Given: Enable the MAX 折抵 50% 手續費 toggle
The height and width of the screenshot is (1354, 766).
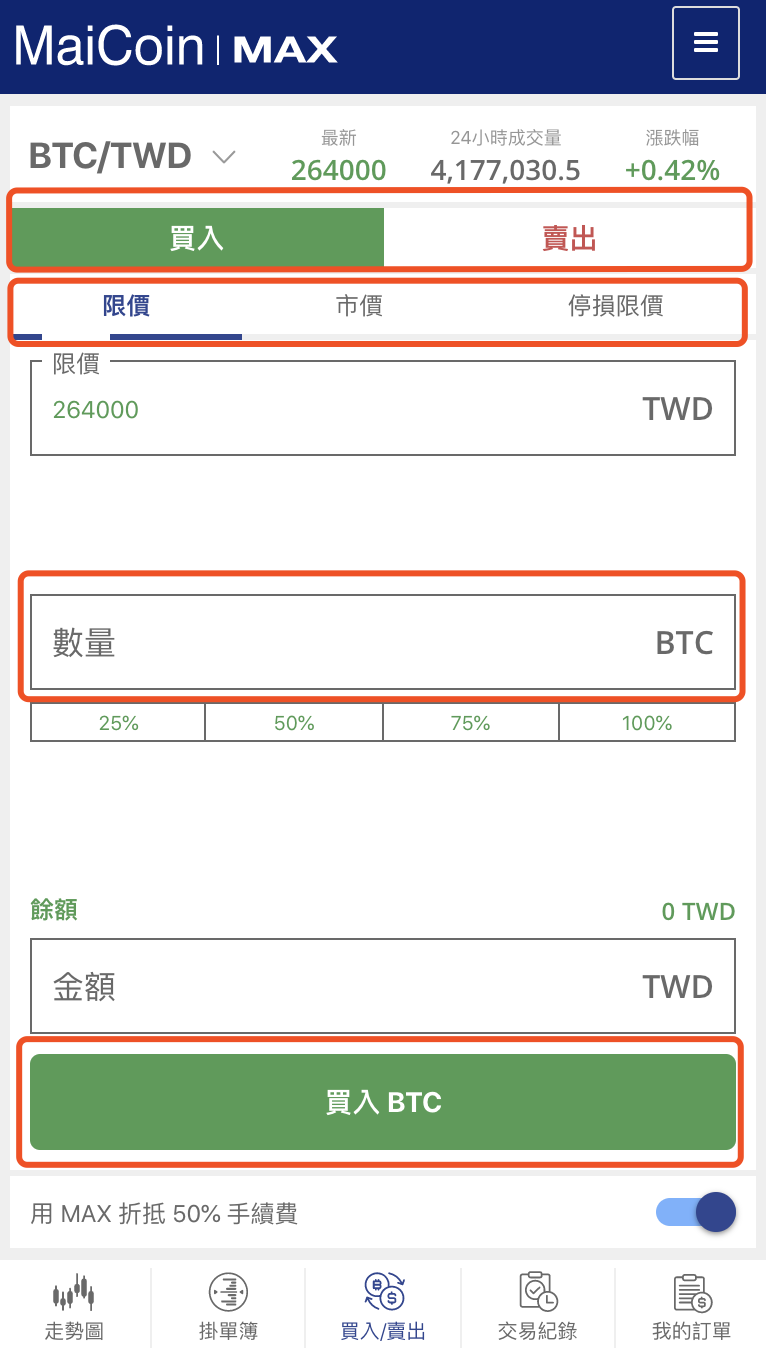Looking at the screenshot, I should tap(695, 1211).
